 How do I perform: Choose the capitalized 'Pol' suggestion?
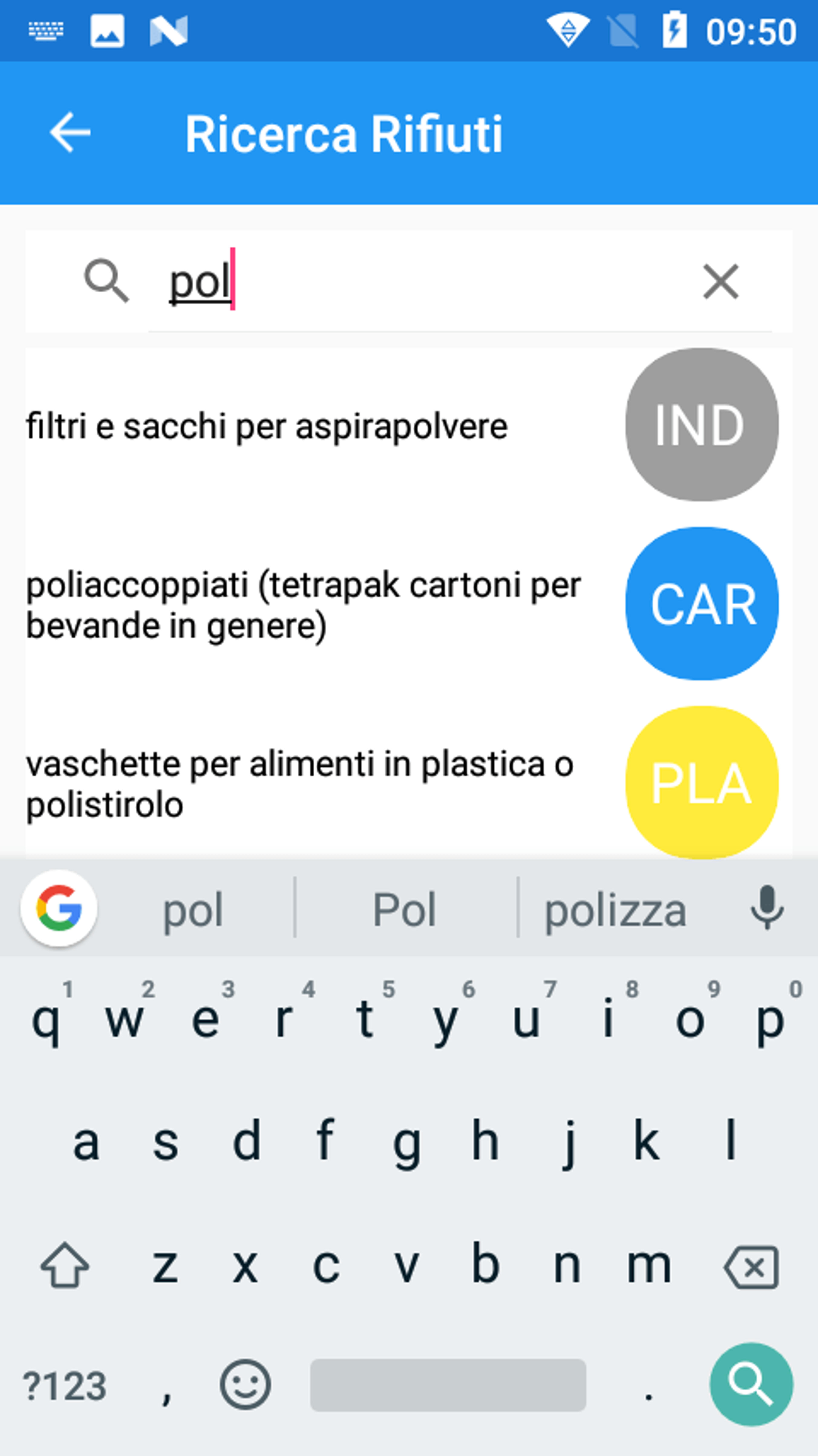(405, 909)
